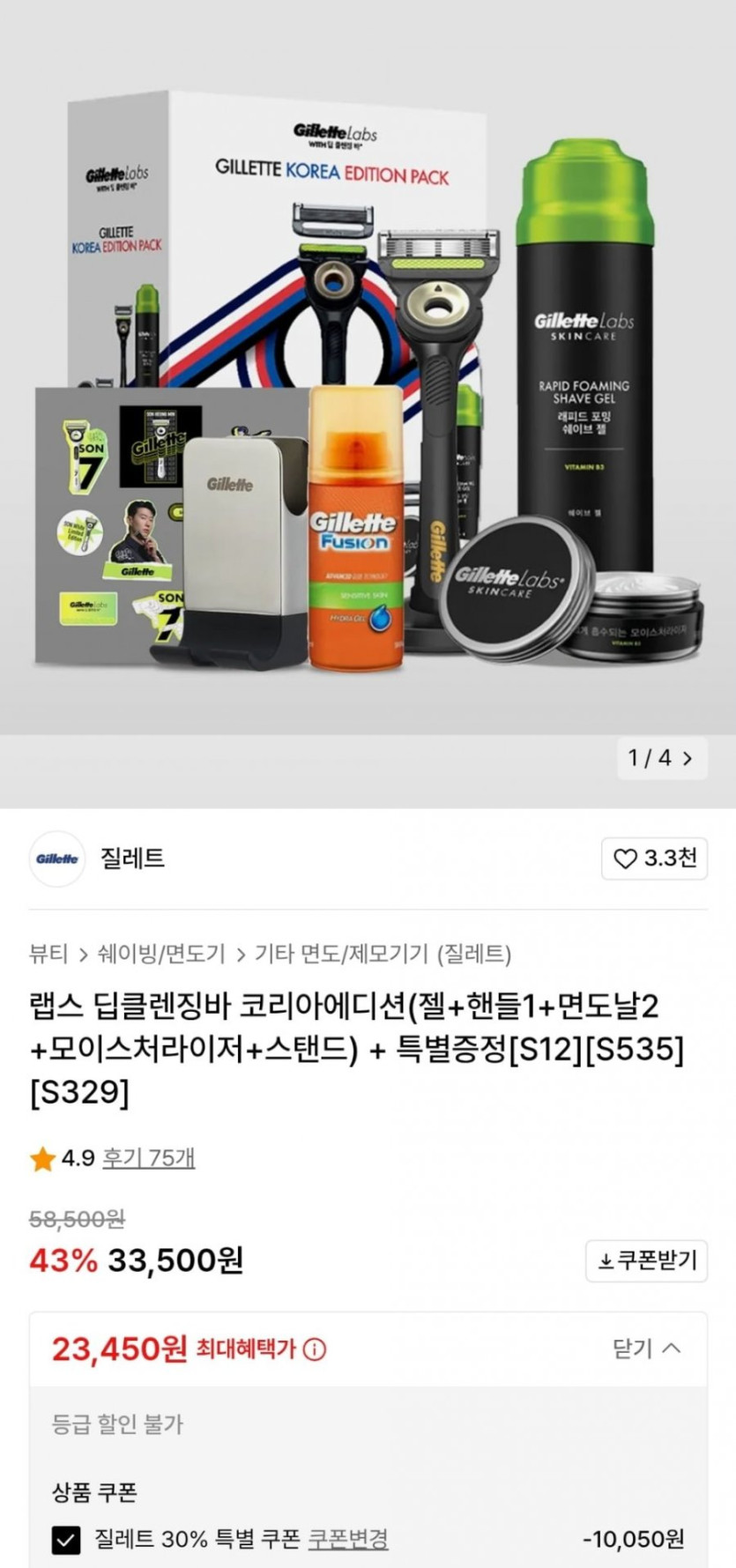
Task: Uncheck the 질레트 30% 특별 쿠폰 checkbox
Action: click(x=66, y=1540)
